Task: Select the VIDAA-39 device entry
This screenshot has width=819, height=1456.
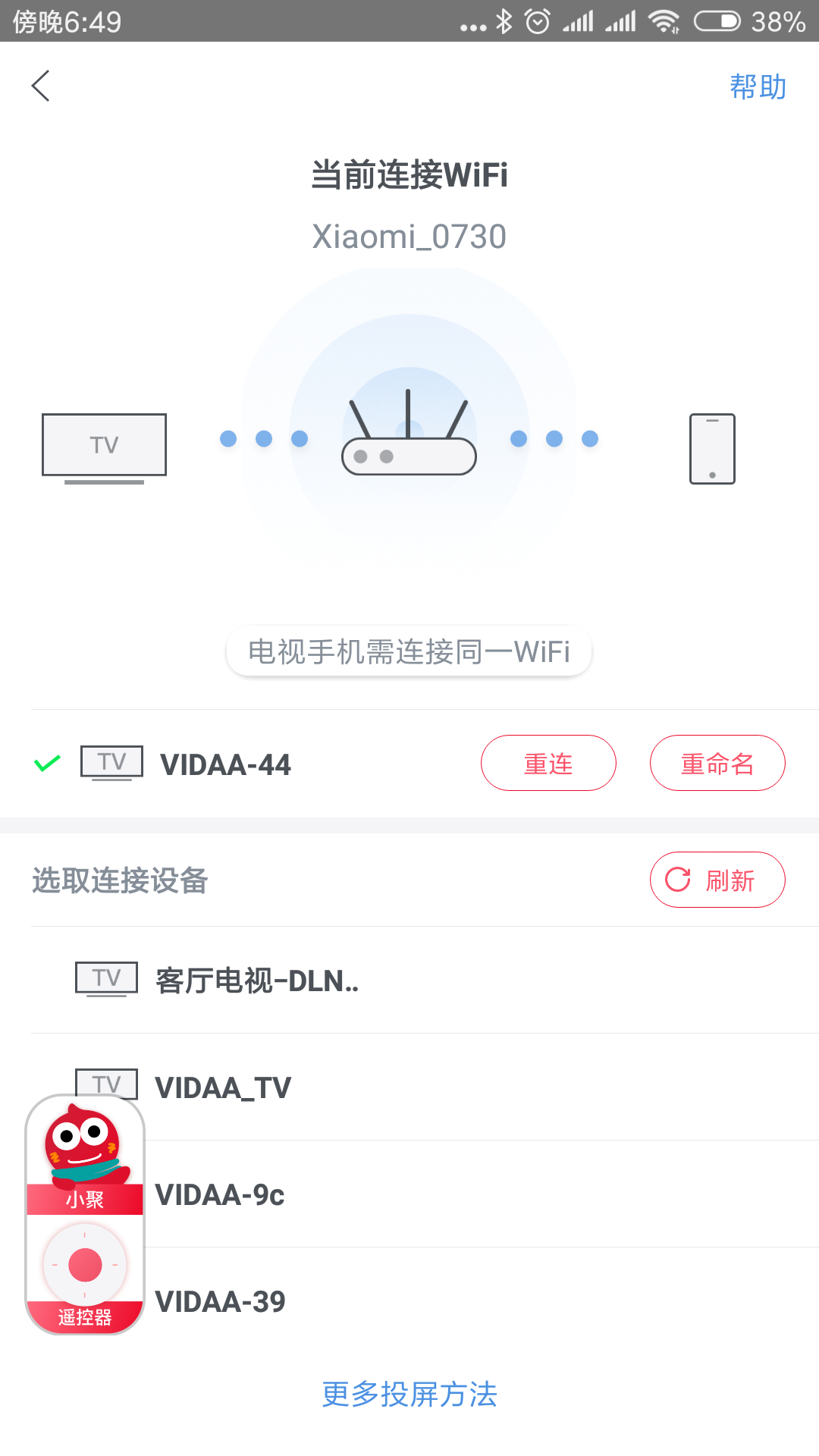Action: pyautogui.click(x=220, y=1301)
